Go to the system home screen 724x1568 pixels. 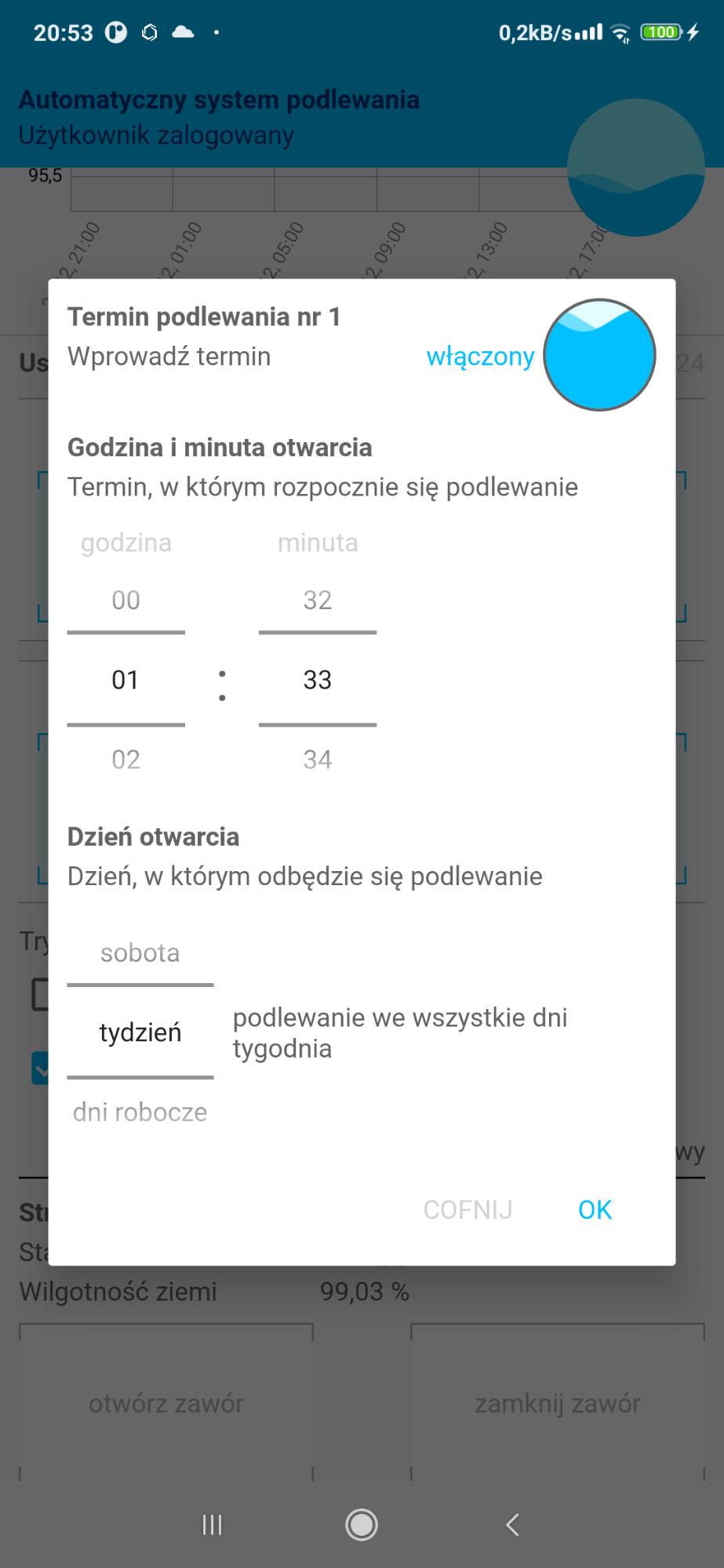(x=362, y=1525)
